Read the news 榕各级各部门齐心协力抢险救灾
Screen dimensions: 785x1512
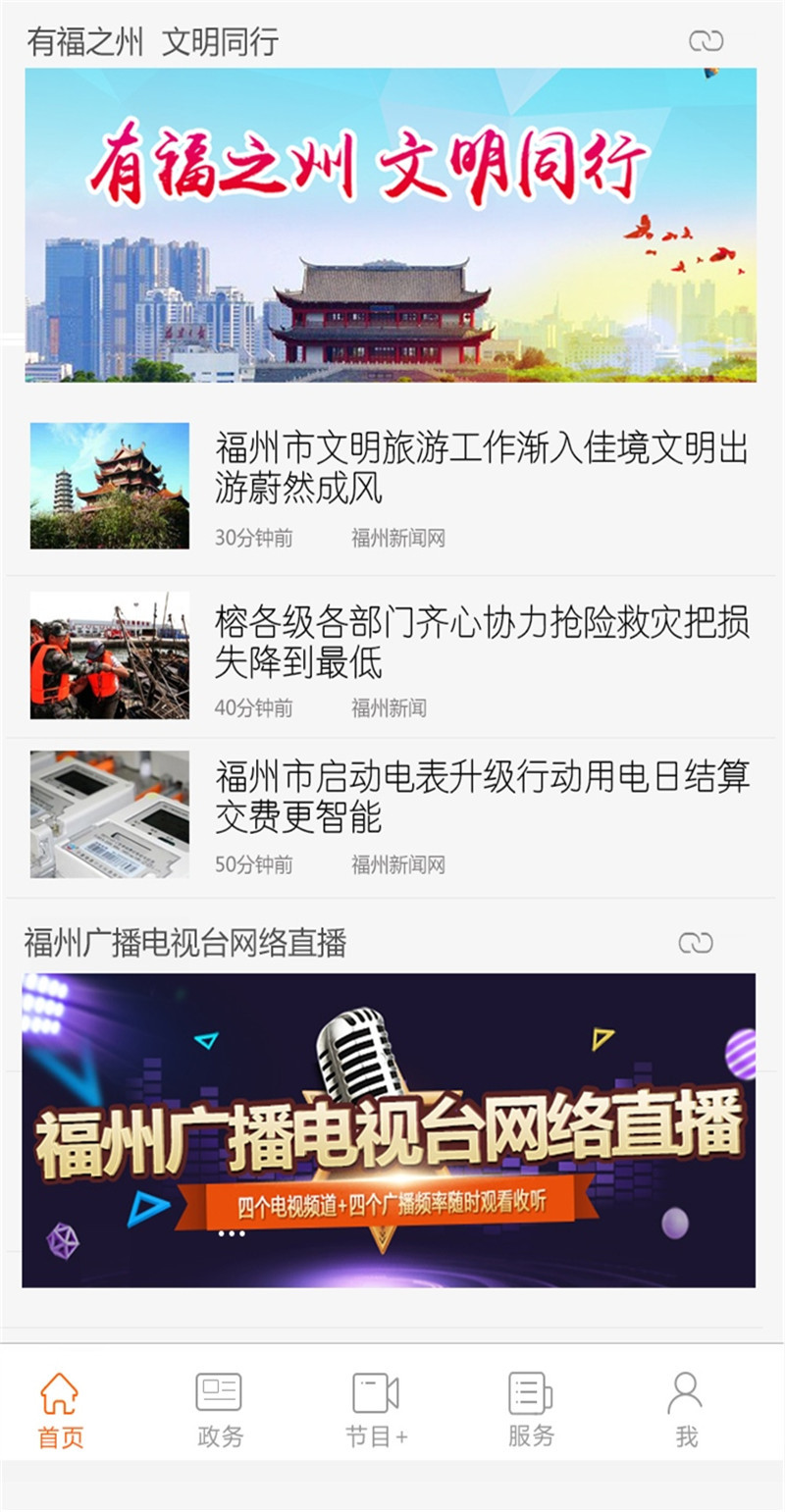click(x=481, y=643)
